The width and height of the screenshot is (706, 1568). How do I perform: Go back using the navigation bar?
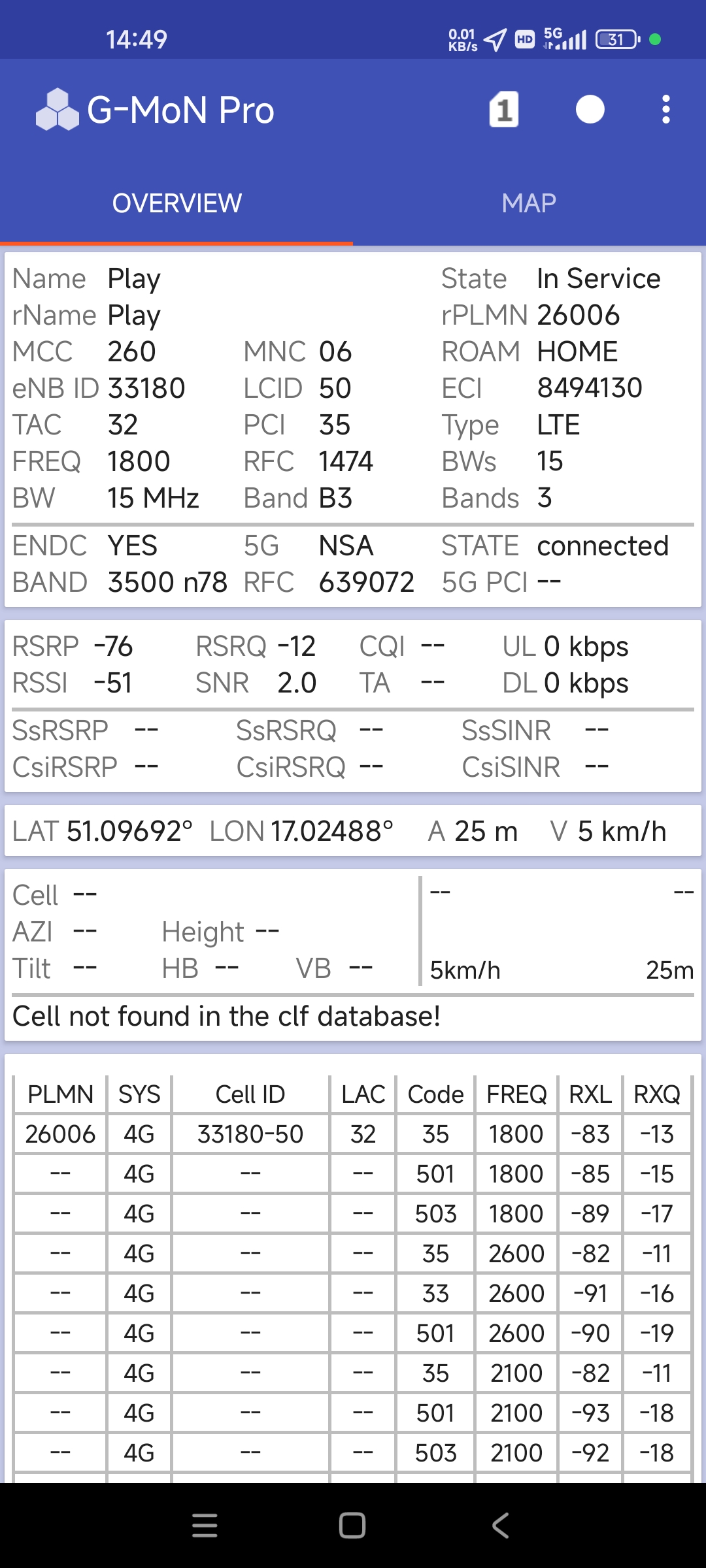[500, 1526]
